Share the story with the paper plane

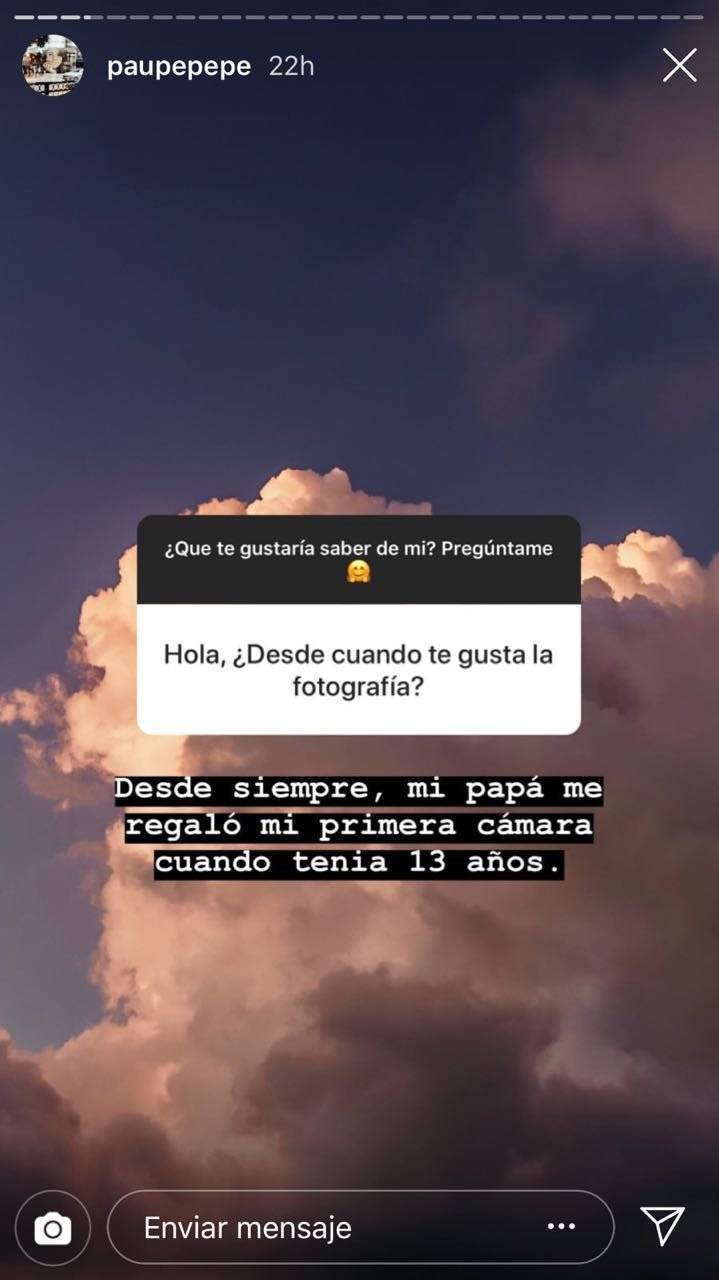662,1226
